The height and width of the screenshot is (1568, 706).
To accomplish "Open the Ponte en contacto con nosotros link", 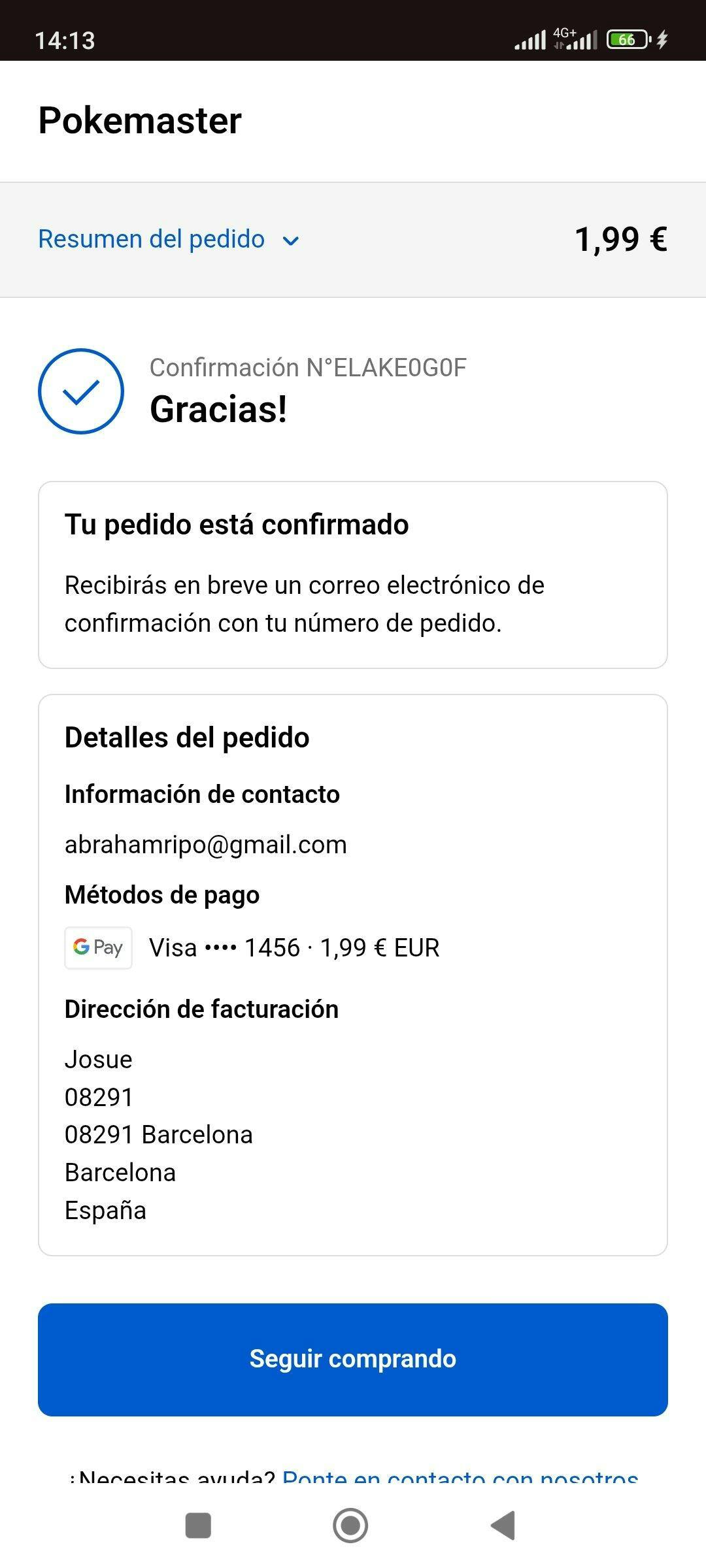I will coord(460,1475).
